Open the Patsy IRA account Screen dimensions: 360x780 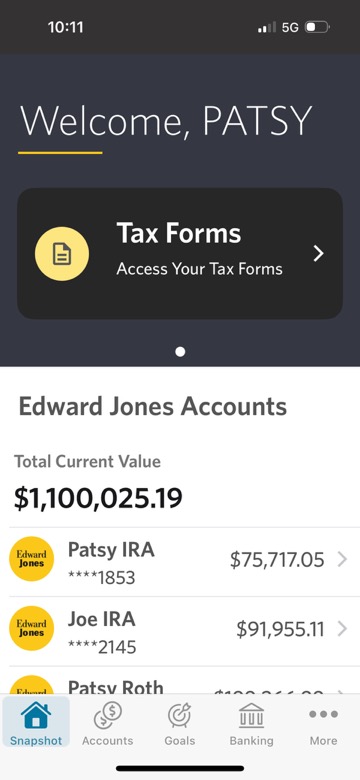[x=180, y=562]
